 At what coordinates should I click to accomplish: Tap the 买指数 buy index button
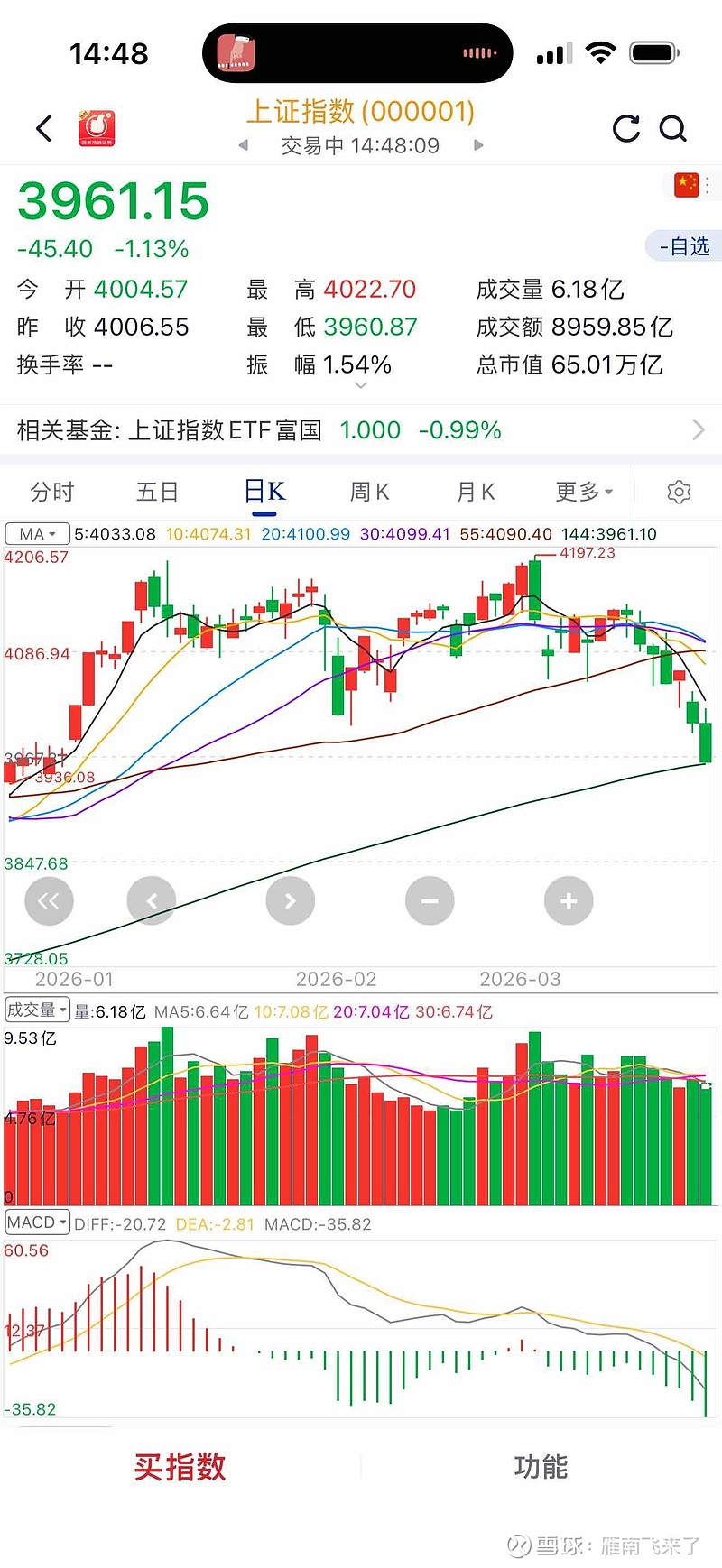tap(180, 1468)
